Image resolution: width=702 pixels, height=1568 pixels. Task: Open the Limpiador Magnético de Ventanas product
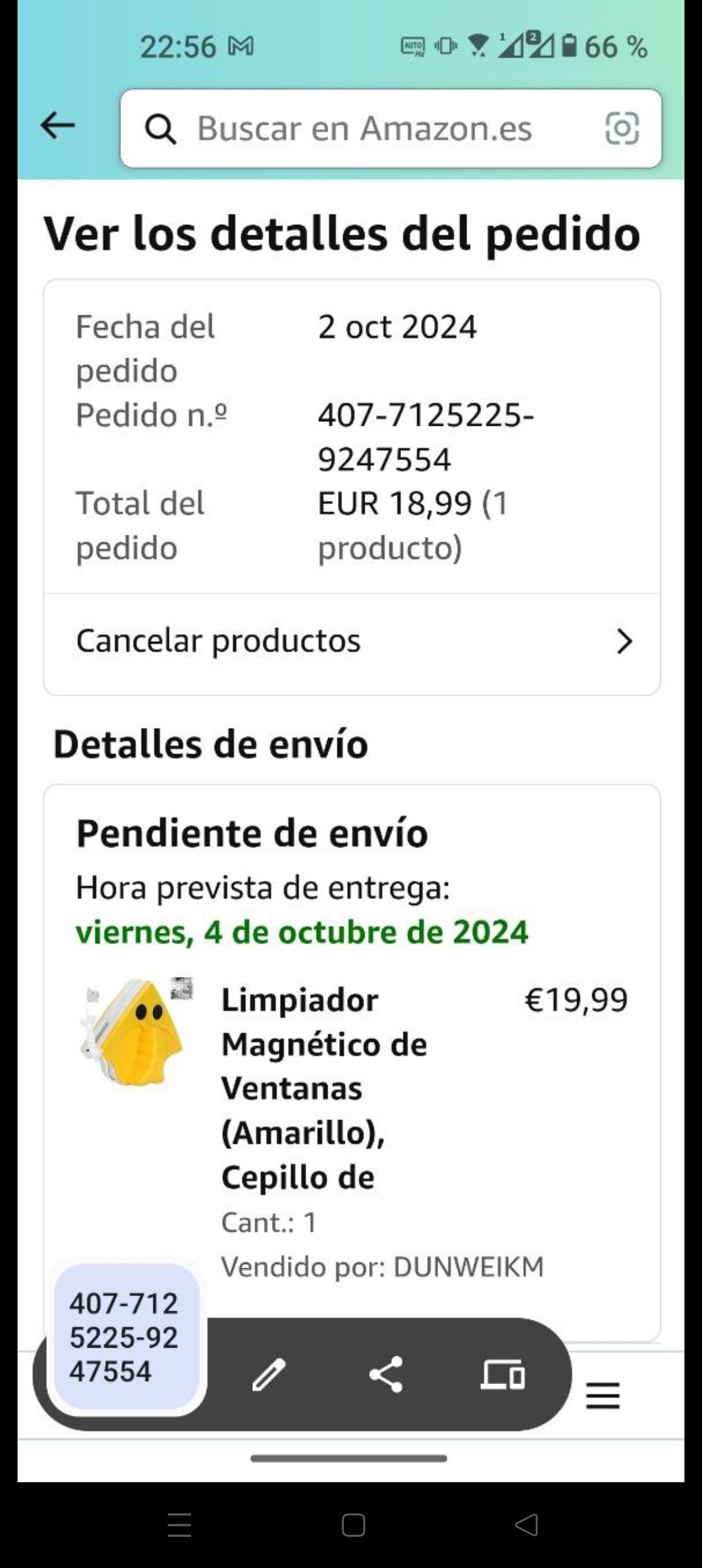(x=324, y=1088)
